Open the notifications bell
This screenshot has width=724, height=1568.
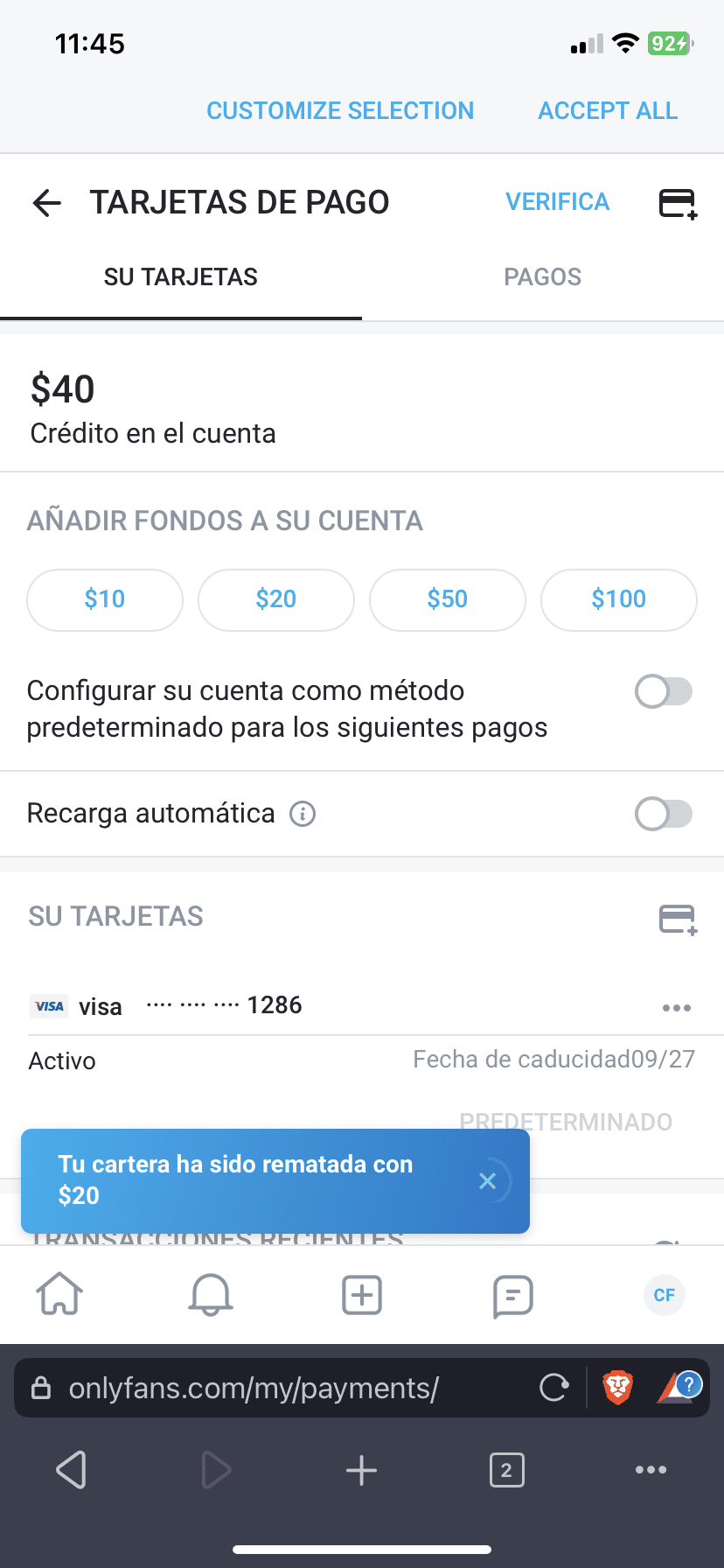211,1295
